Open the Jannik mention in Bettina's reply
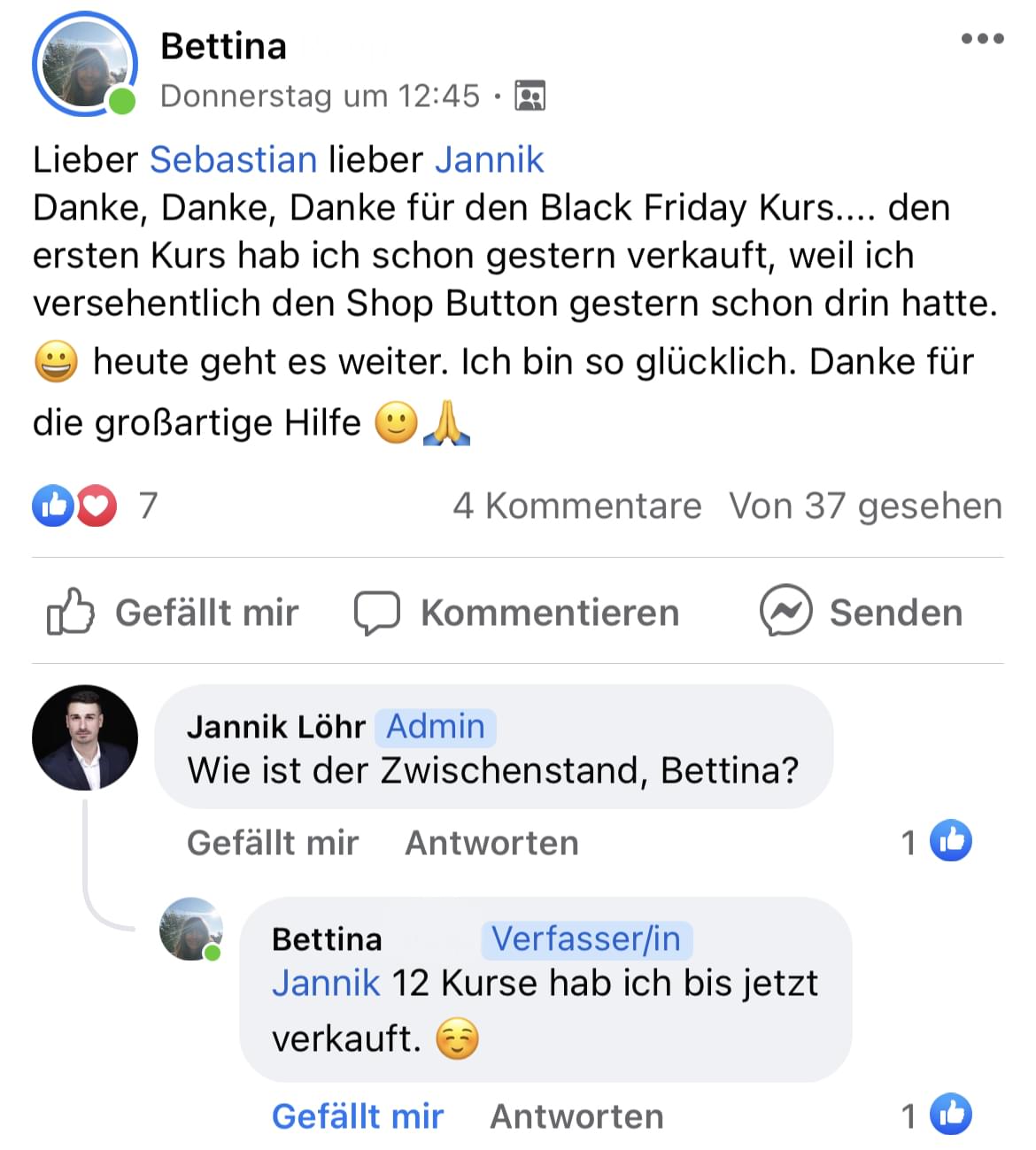The image size is (1036, 1150). tap(326, 984)
